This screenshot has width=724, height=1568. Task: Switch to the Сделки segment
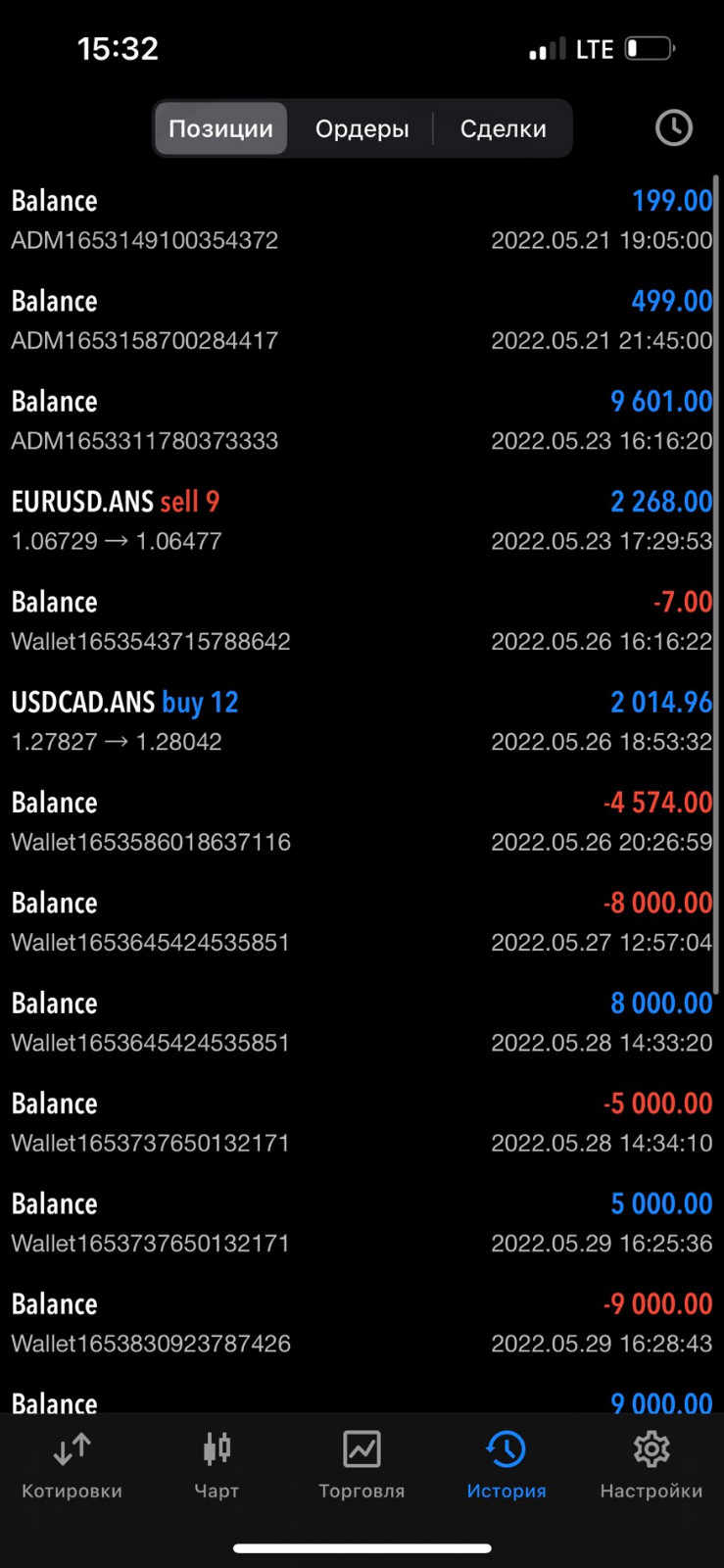tap(503, 128)
